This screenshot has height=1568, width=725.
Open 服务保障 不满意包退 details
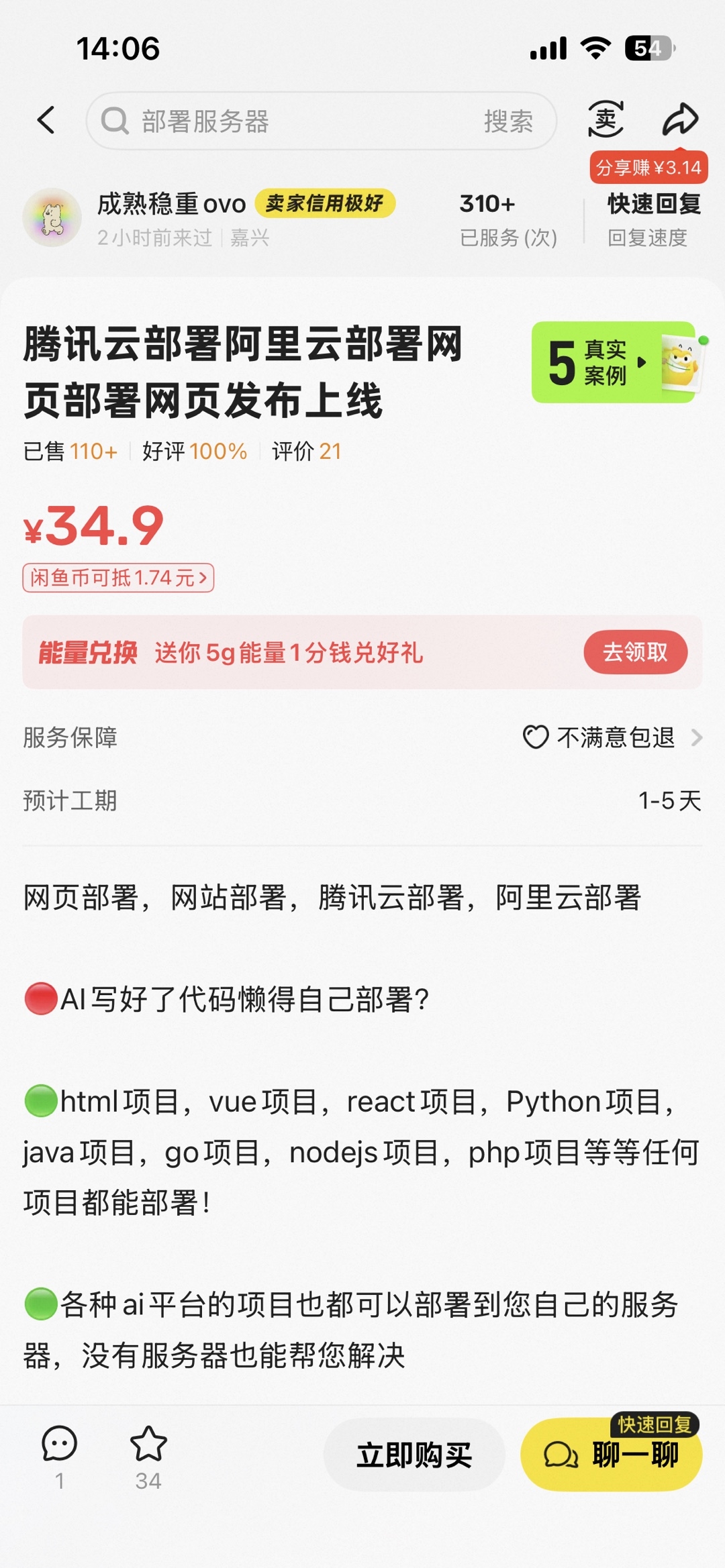(x=362, y=737)
